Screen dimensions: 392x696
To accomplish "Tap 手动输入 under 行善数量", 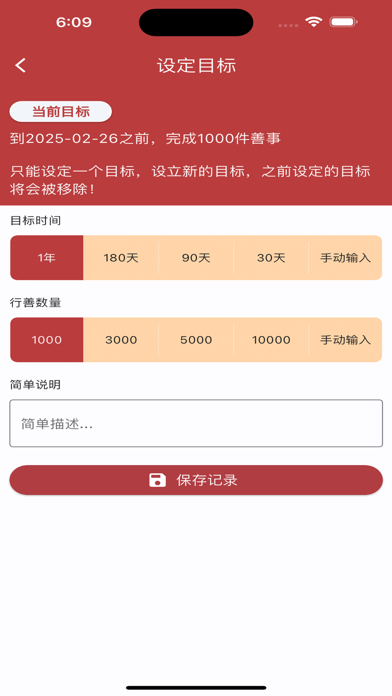I will [345, 340].
